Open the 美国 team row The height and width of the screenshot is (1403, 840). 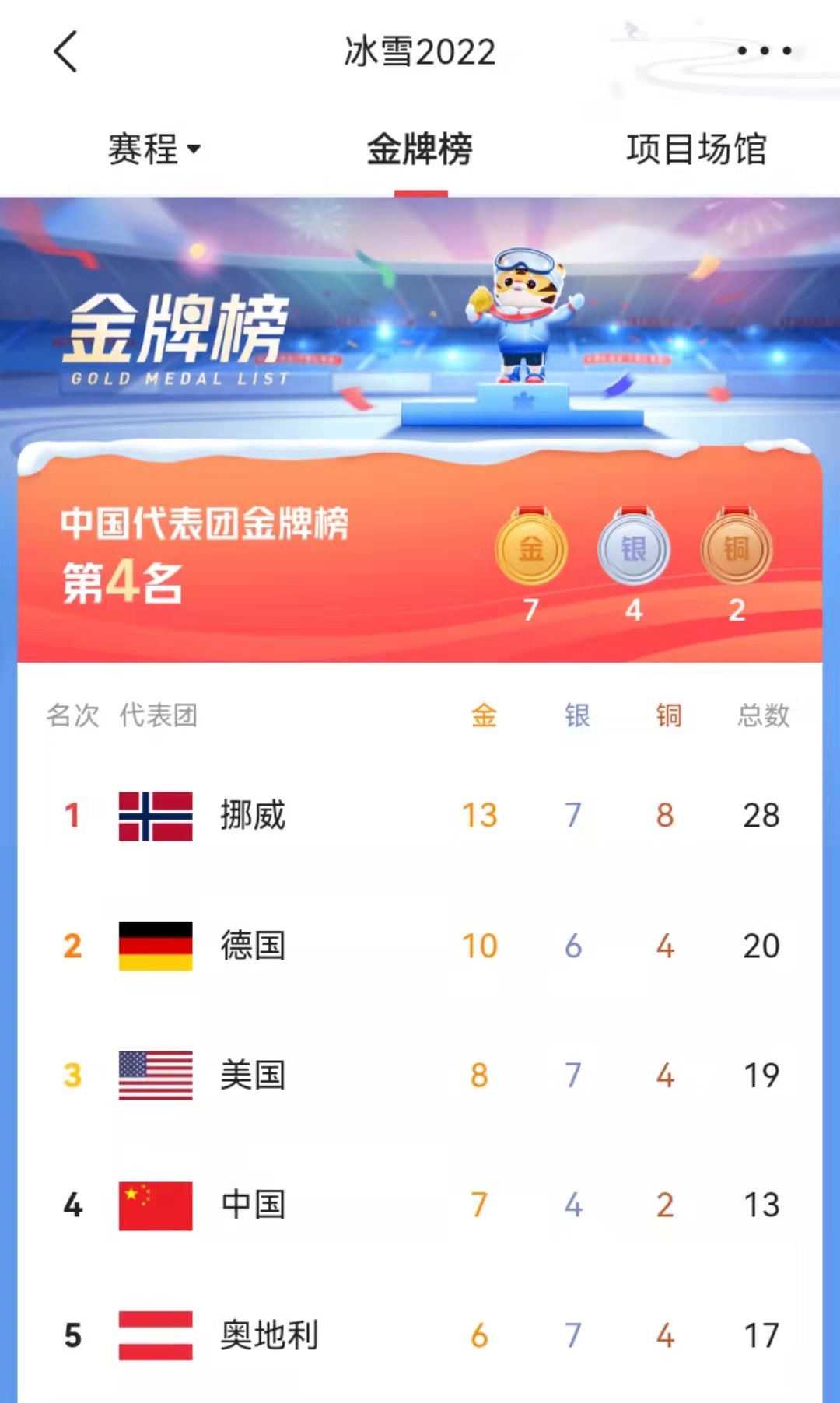(420, 1076)
